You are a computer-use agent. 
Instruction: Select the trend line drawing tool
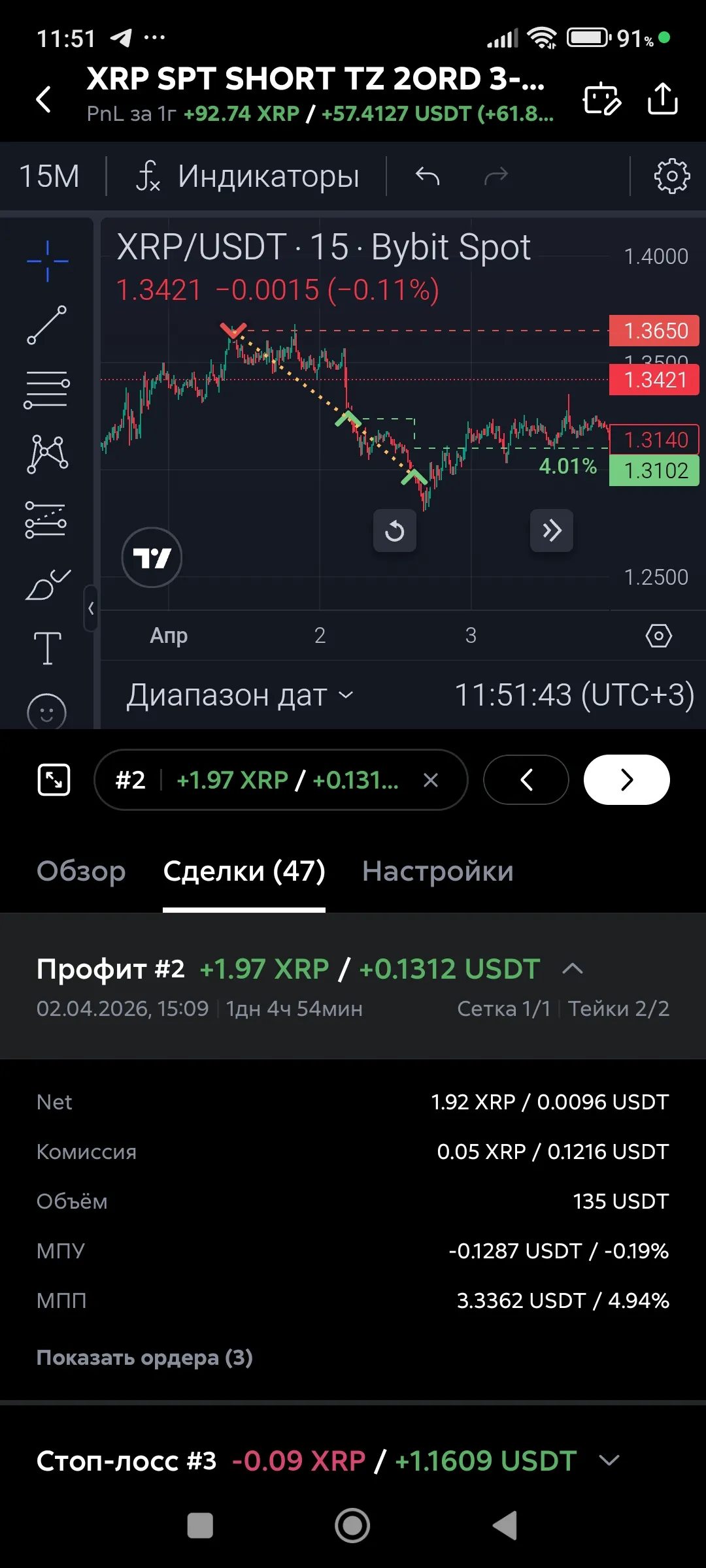(x=46, y=325)
